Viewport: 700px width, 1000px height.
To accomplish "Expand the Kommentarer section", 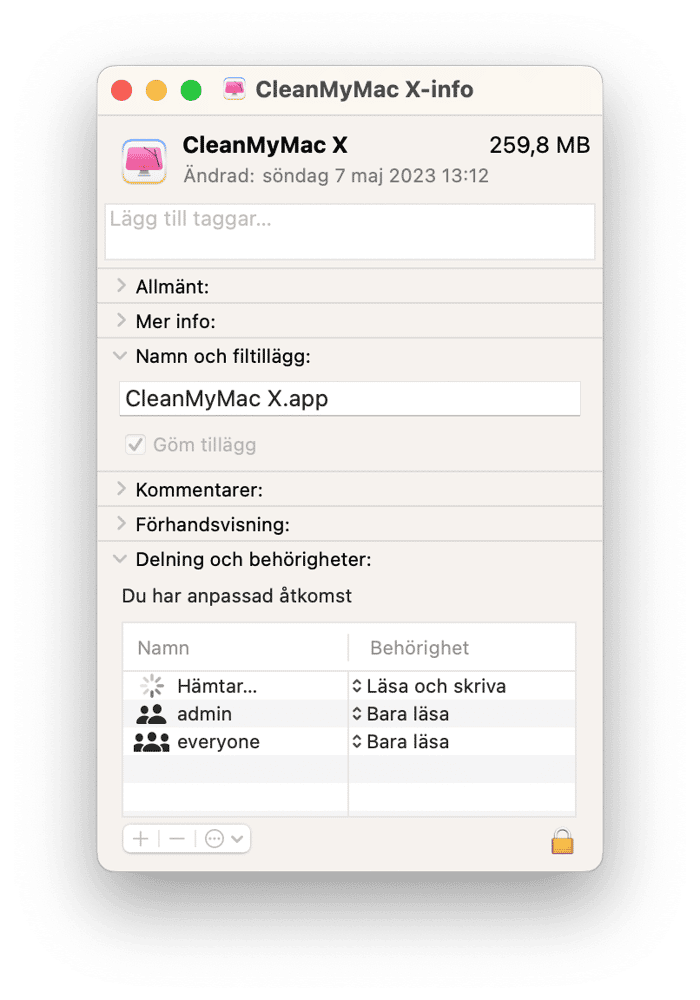I will [121, 490].
